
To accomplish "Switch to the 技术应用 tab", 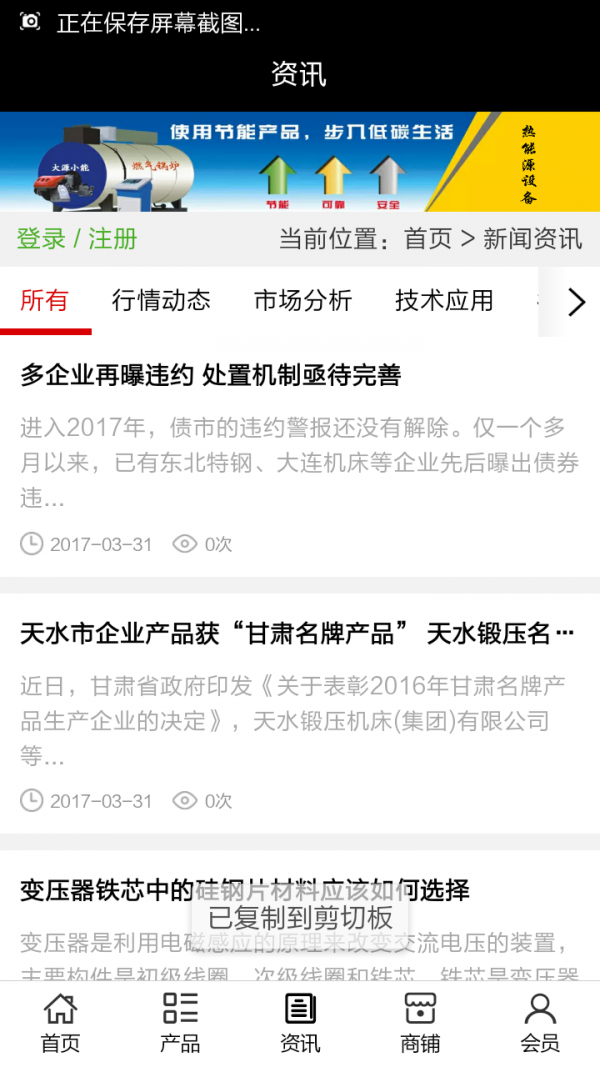I will 444,300.
